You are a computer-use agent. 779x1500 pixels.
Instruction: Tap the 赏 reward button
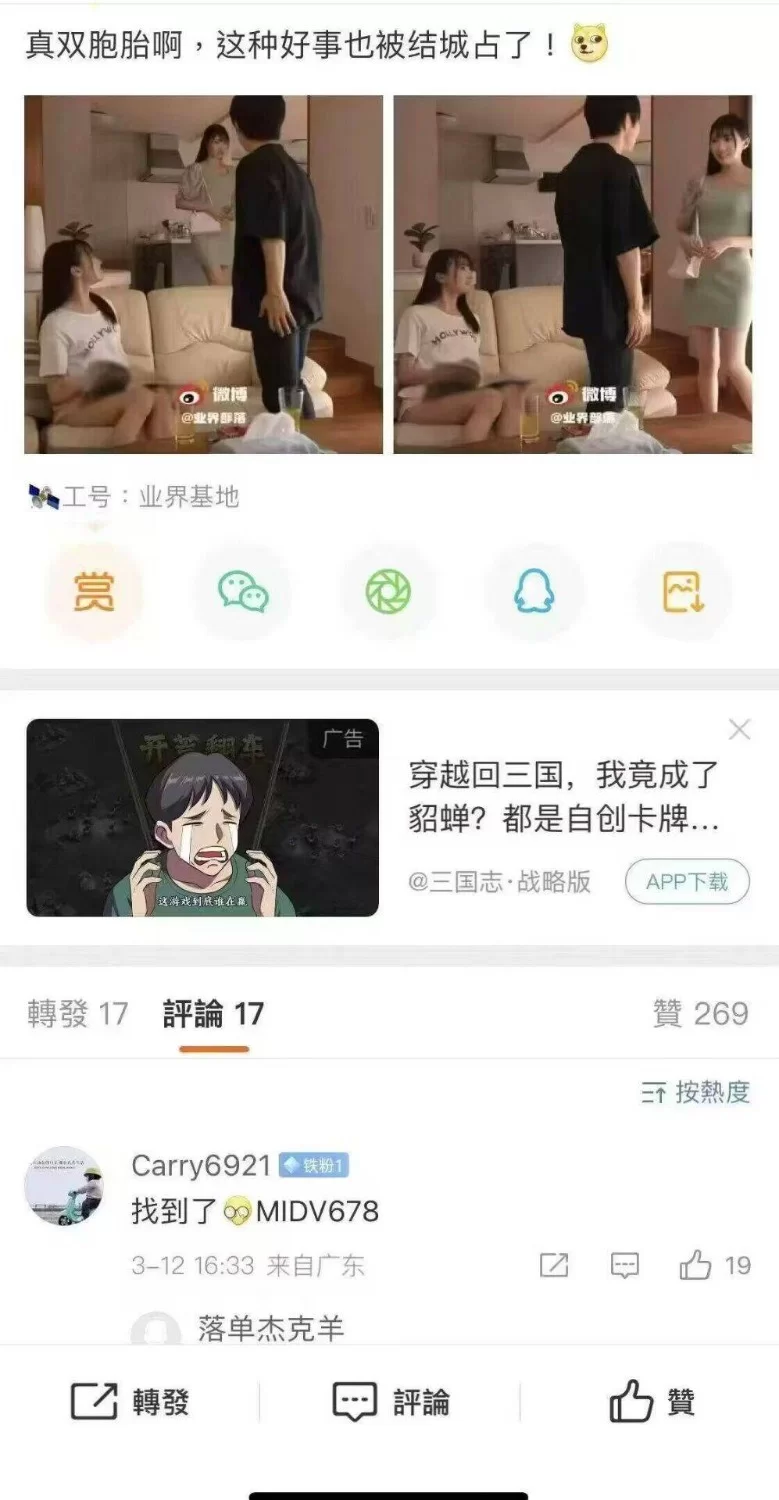pos(94,592)
